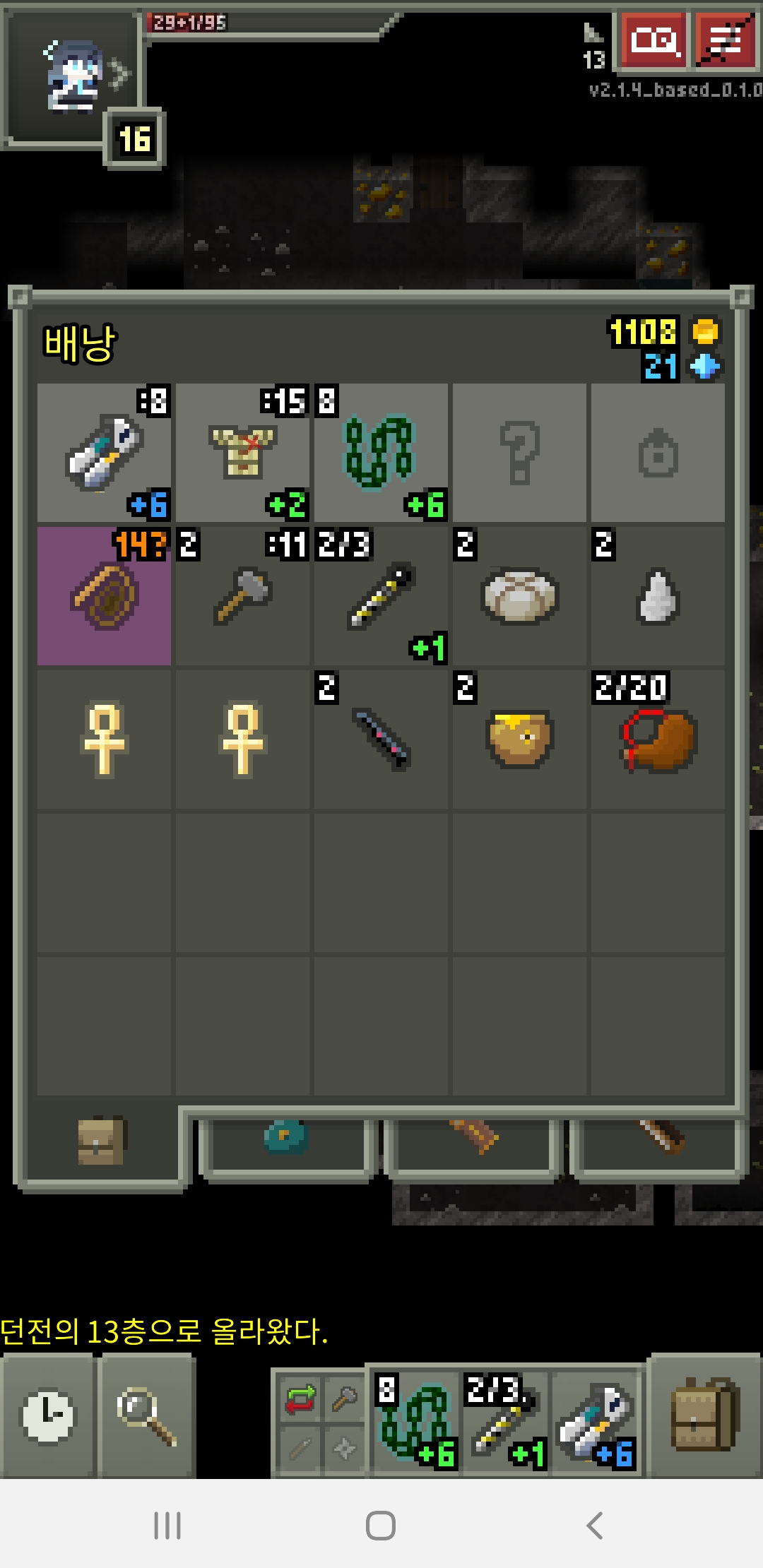Select the +1 wand with 2/3 charges
Image resolution: width=763 pixels, height=1568 pixels.
381,596
